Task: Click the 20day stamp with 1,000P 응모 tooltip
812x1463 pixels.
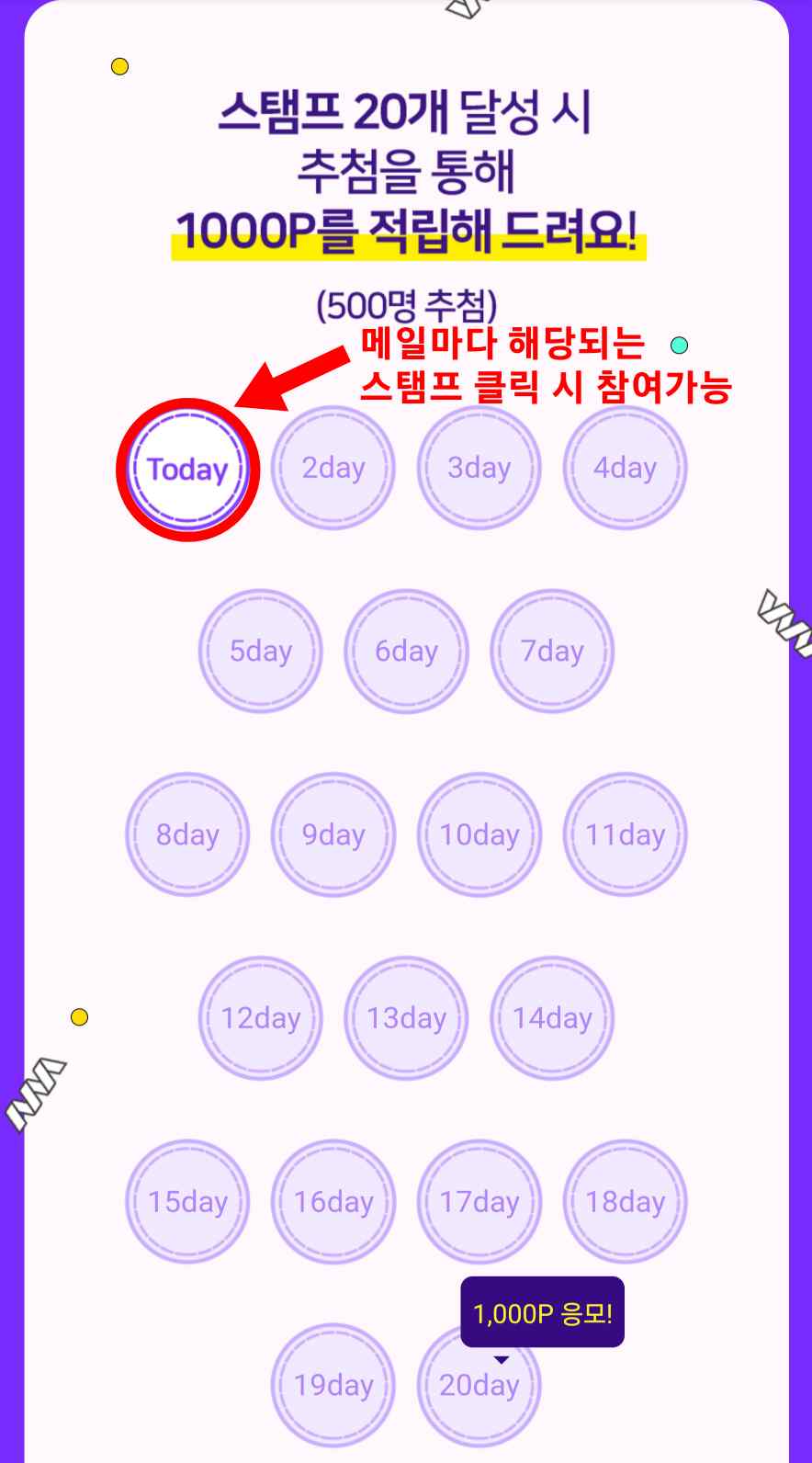Action: (479, 1386)
